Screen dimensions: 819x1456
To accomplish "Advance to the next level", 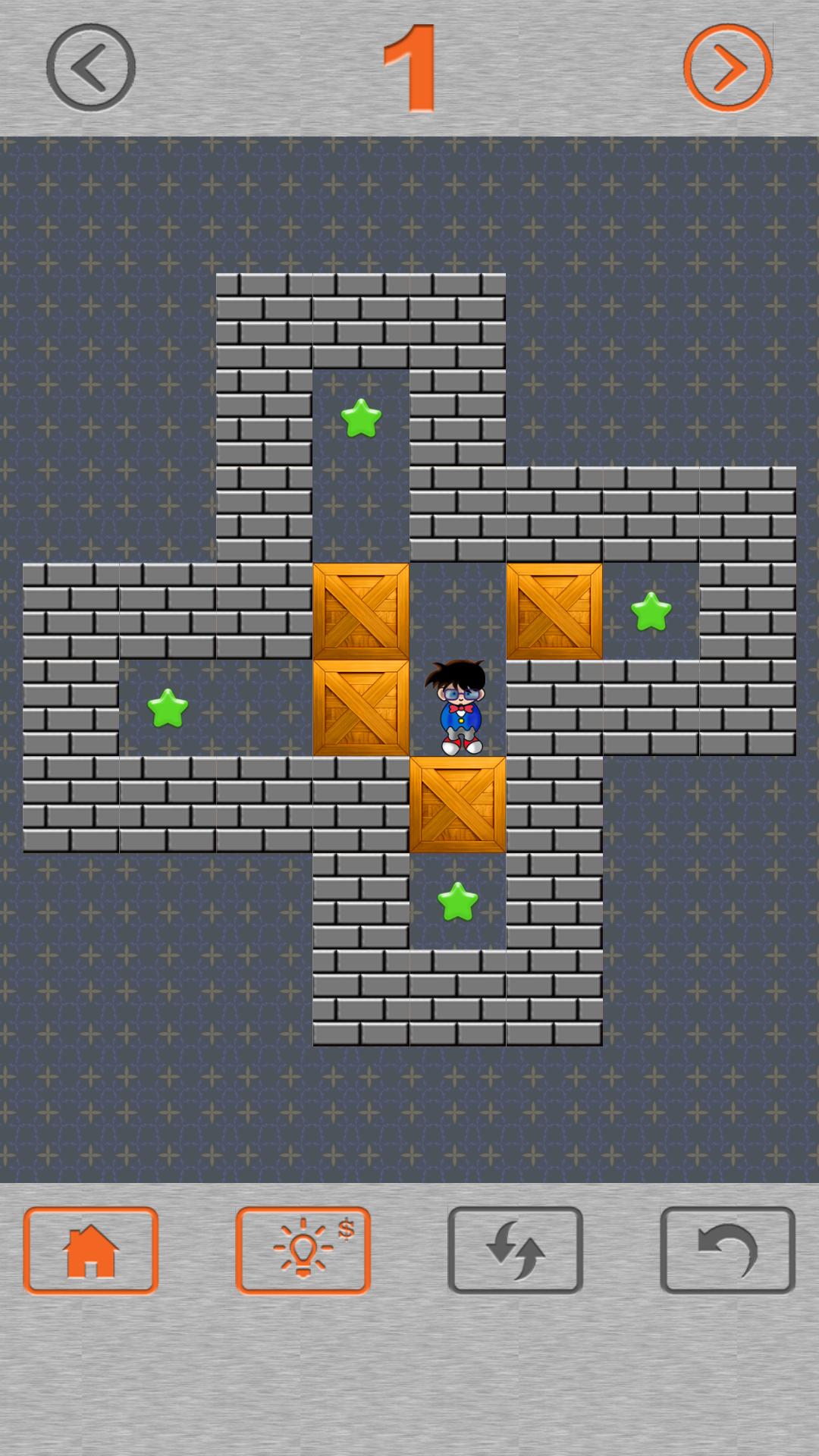I will [727, 68].
